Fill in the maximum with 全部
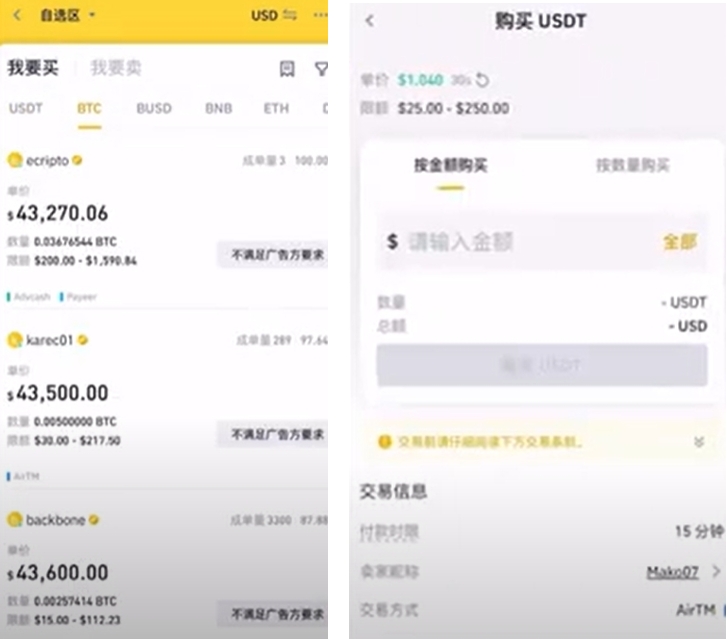727x639 pixels. click(x=679, y=241)
